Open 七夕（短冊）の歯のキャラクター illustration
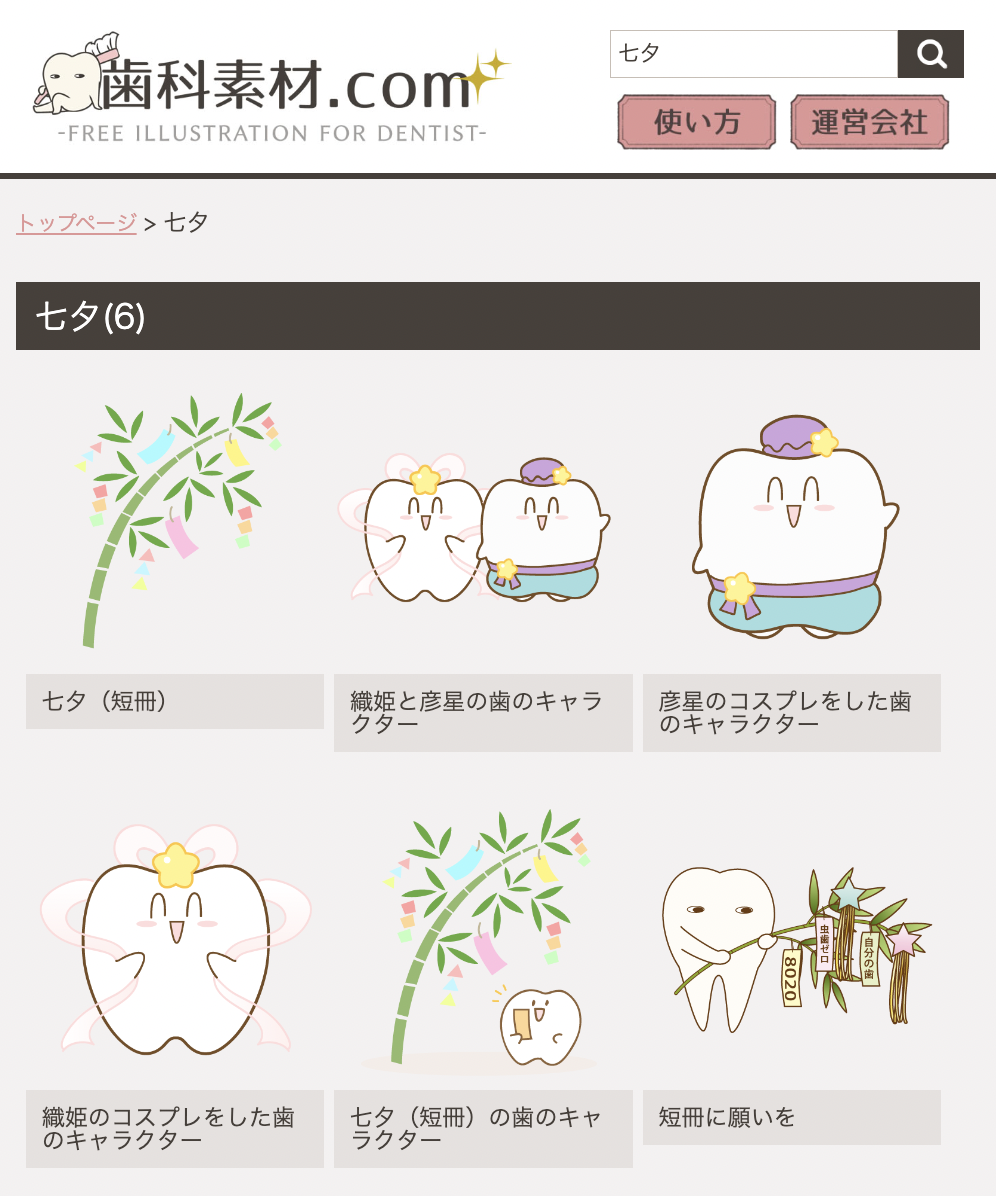Image resolution: width=996 pixels, height=1196 pixels. point(483,940)
